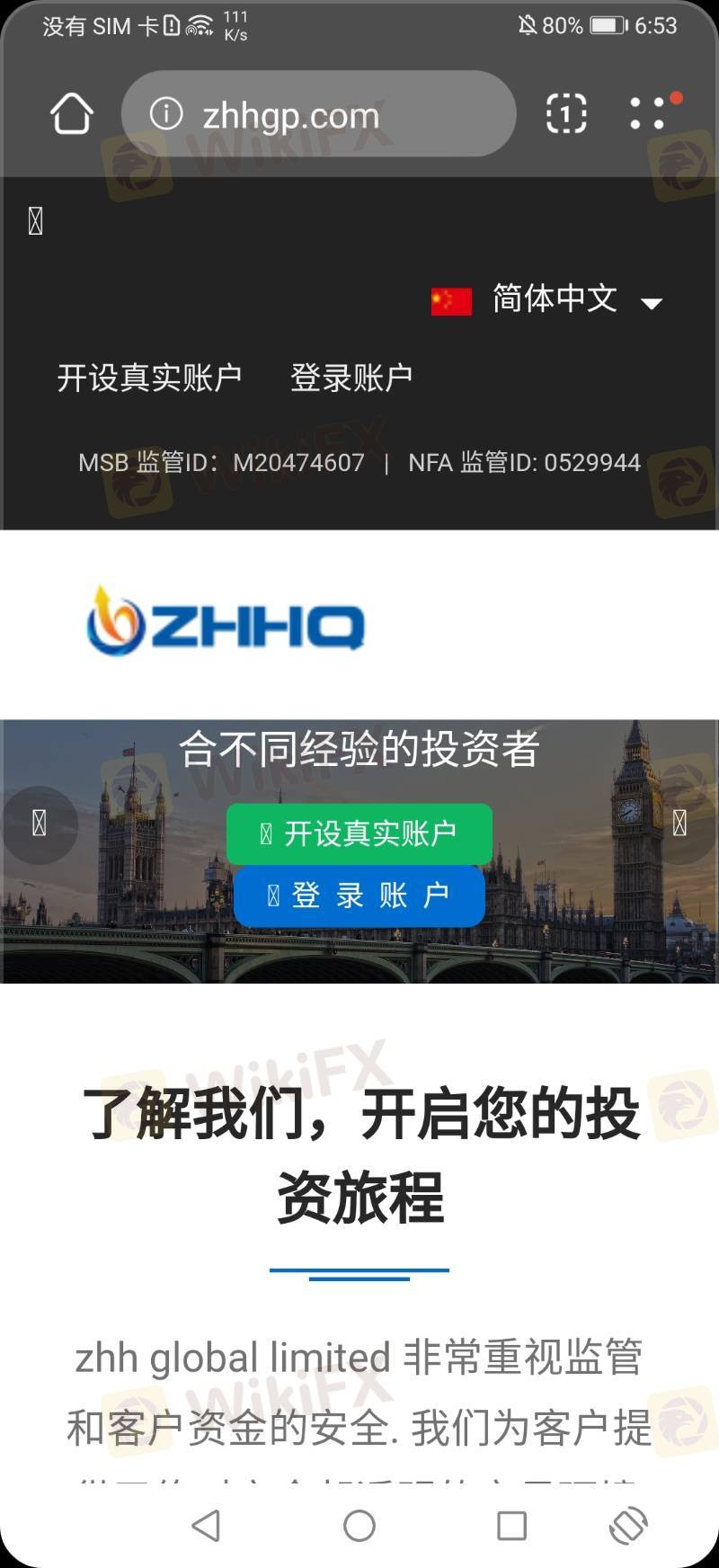Open the recent apps view

point(511,1525)
